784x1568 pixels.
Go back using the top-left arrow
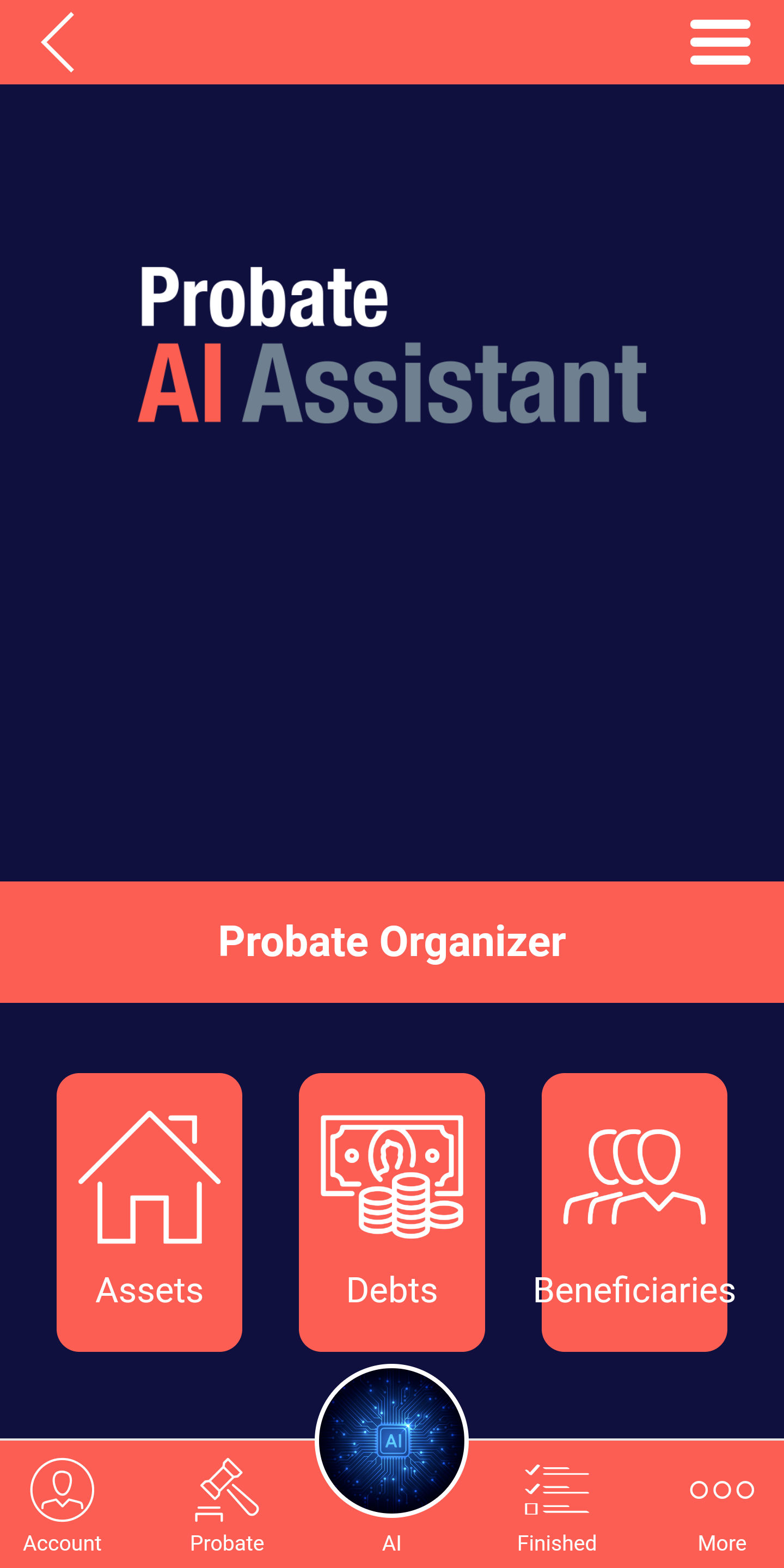tap(58, 42)
